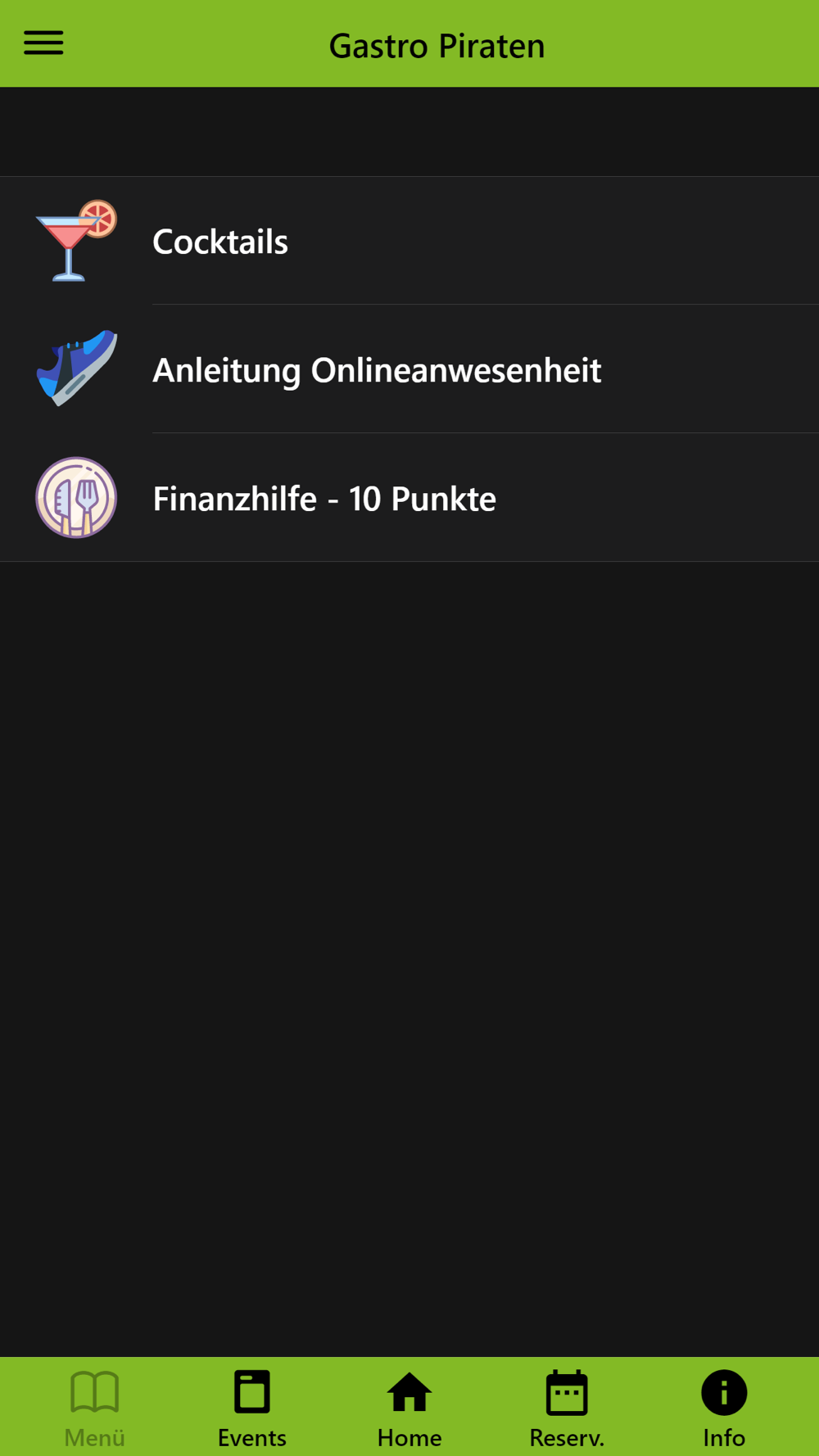Go to the Events tab

click(252, 1408)
